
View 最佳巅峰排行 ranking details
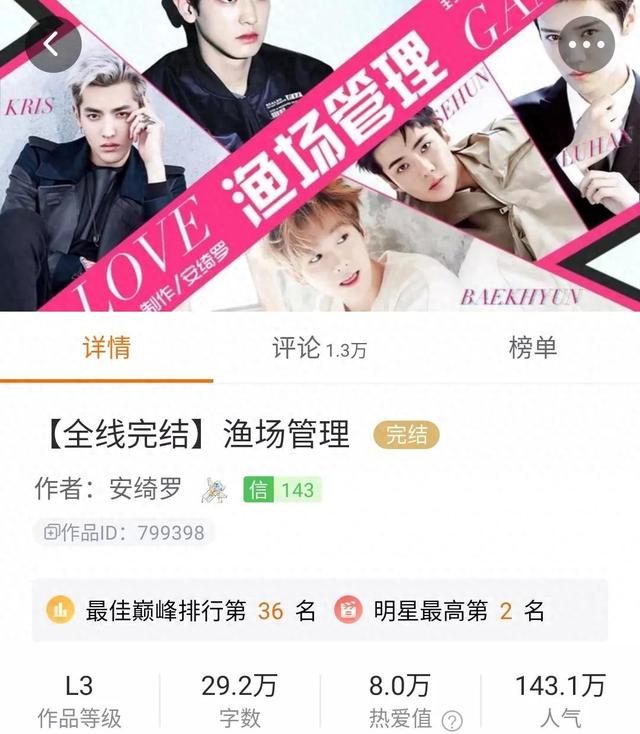pos(181,611)
